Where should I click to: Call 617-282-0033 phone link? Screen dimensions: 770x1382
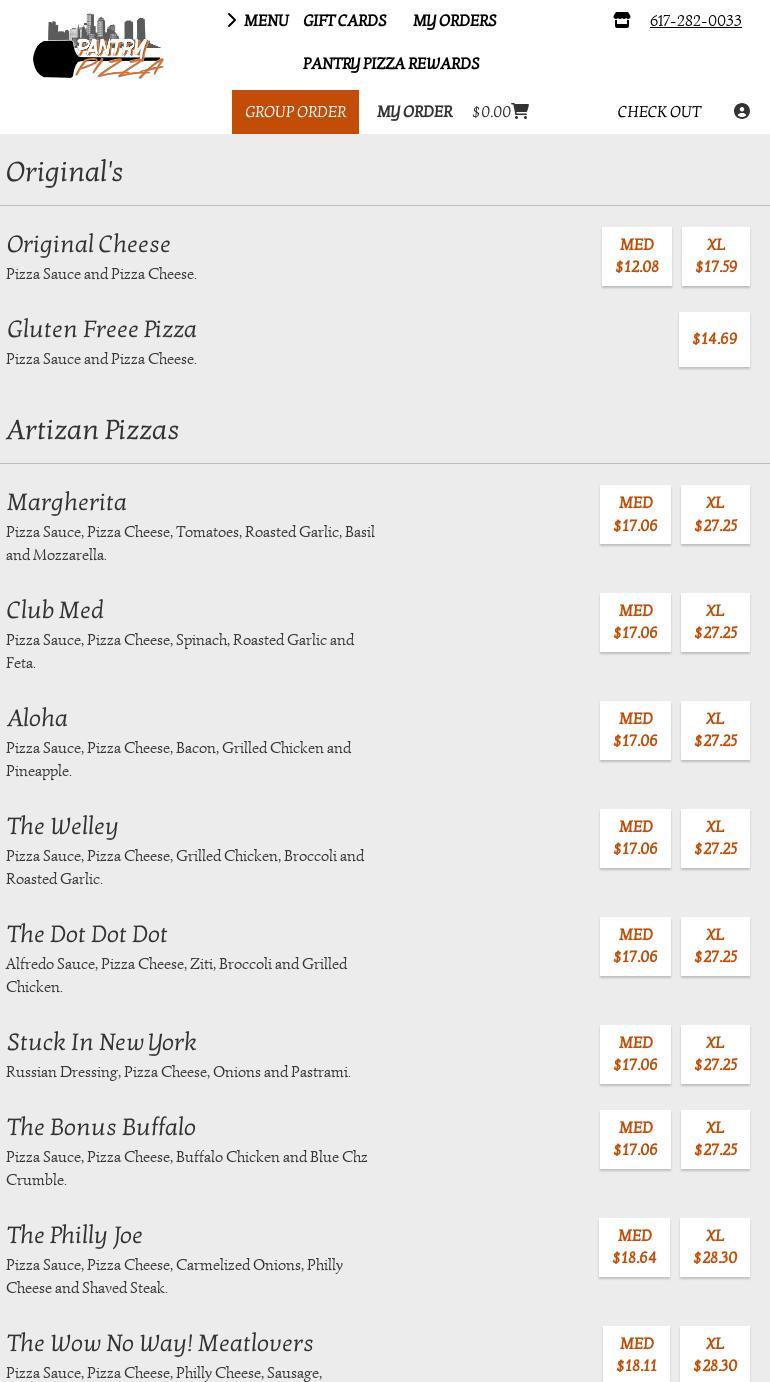click(x=695, y=21)
